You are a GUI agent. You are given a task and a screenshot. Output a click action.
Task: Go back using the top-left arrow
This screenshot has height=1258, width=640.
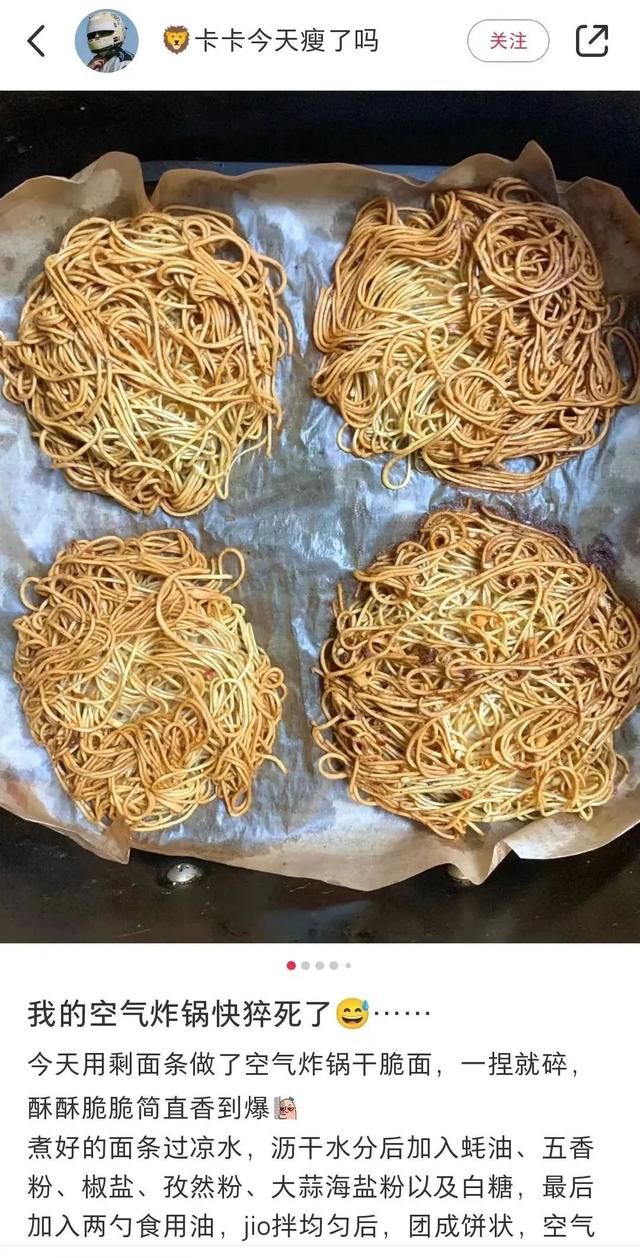tap(37, 41)
